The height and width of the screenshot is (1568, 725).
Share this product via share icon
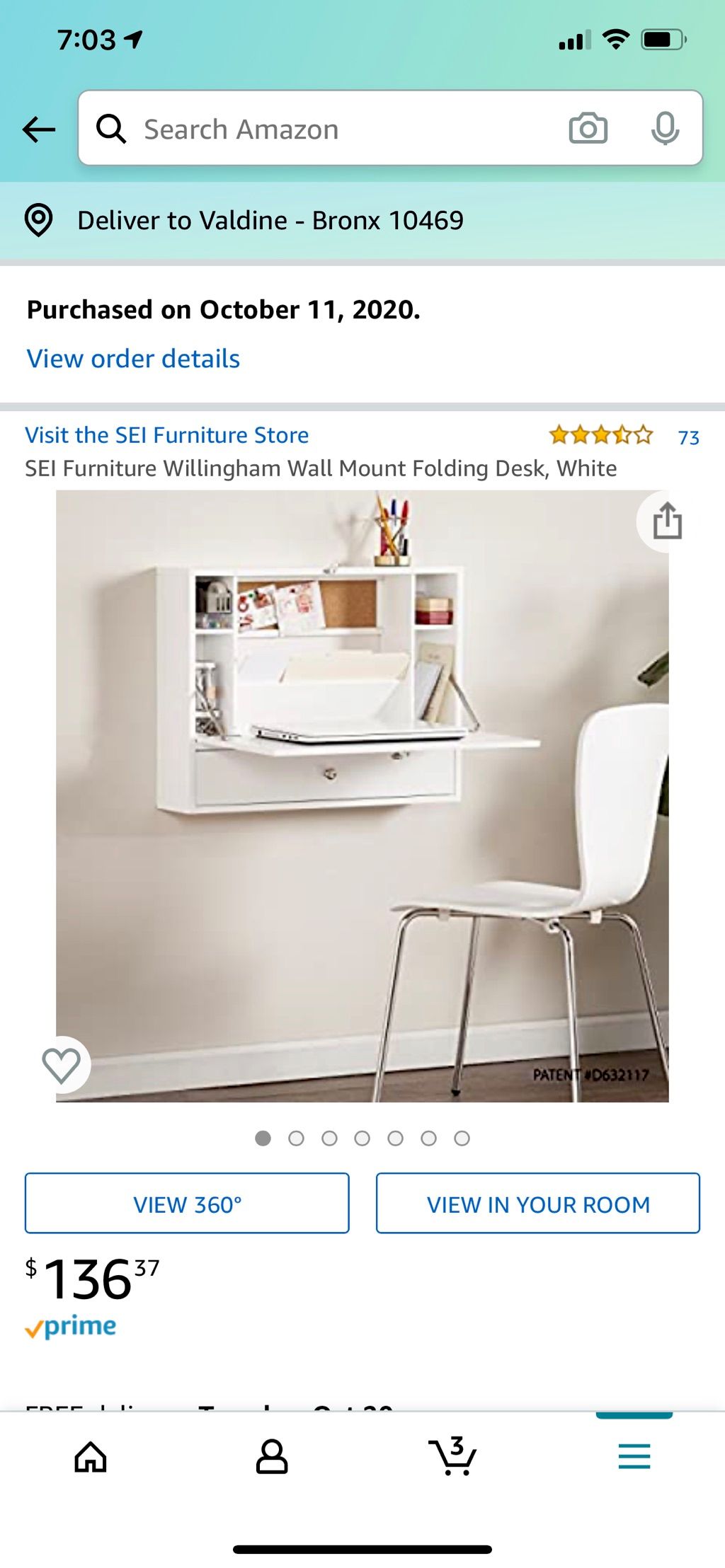coord(666,521)
